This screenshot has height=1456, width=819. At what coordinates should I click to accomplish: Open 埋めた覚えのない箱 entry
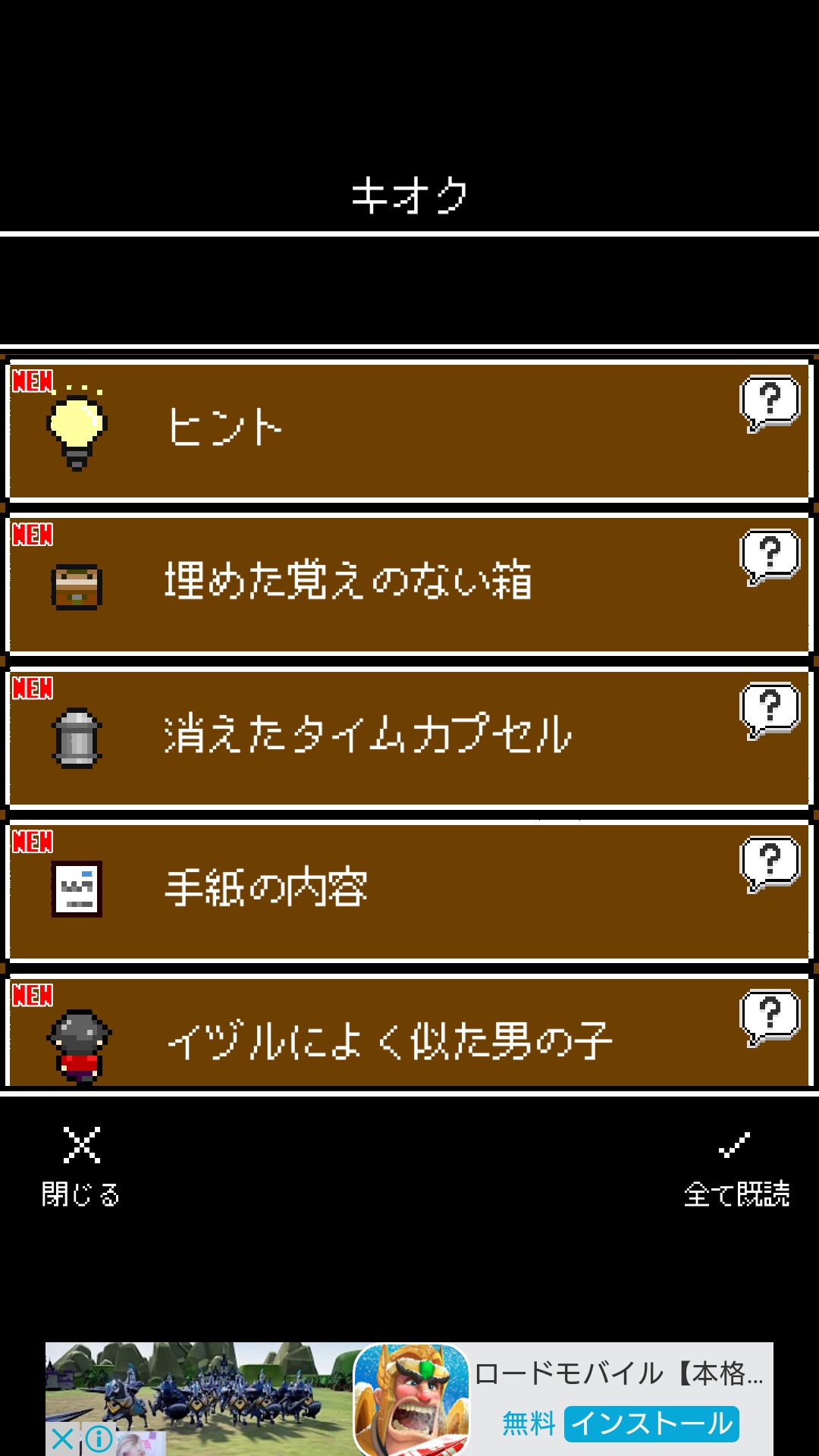tap(409, 584)
